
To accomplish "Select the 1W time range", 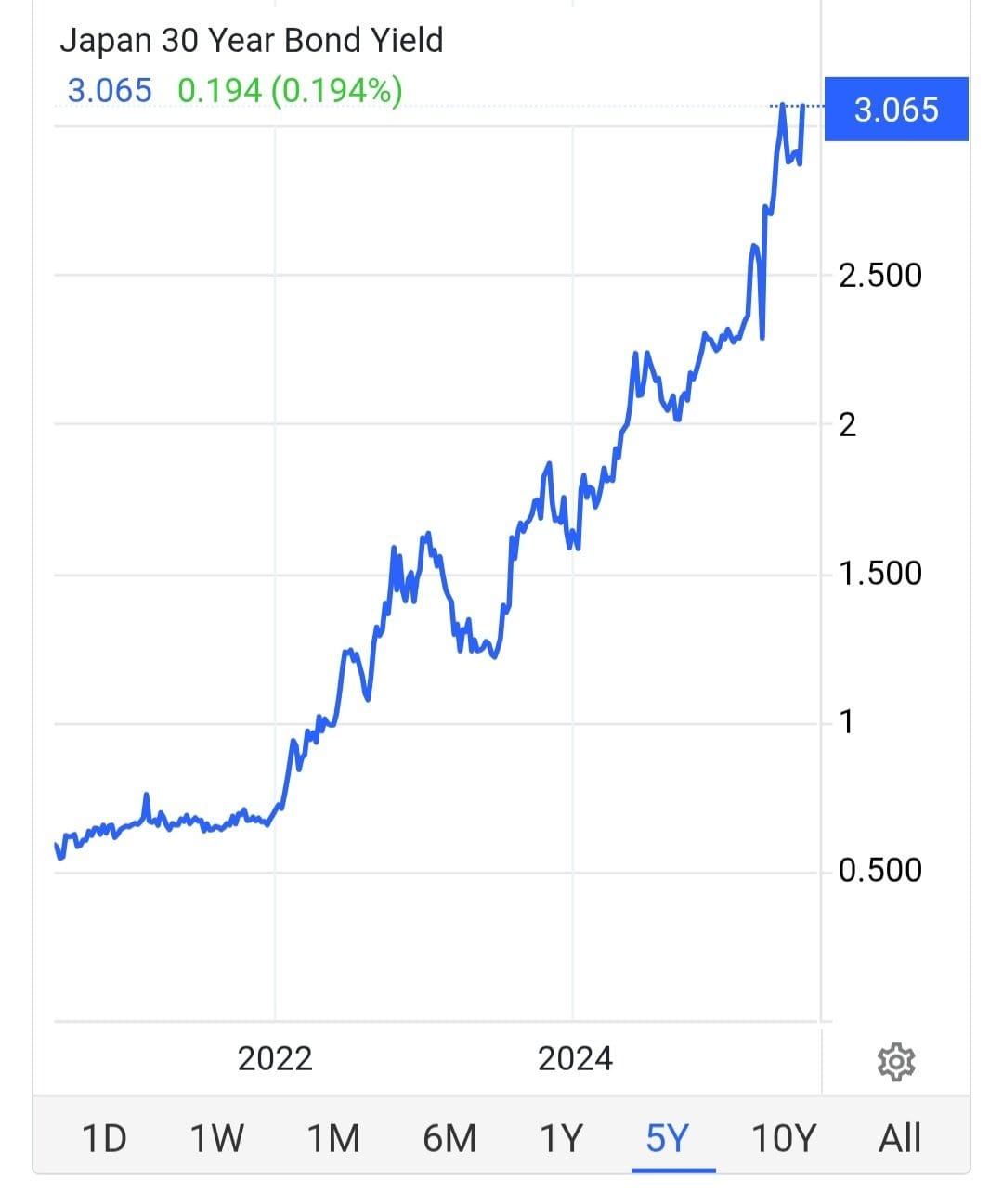I will click(217, 1138).
